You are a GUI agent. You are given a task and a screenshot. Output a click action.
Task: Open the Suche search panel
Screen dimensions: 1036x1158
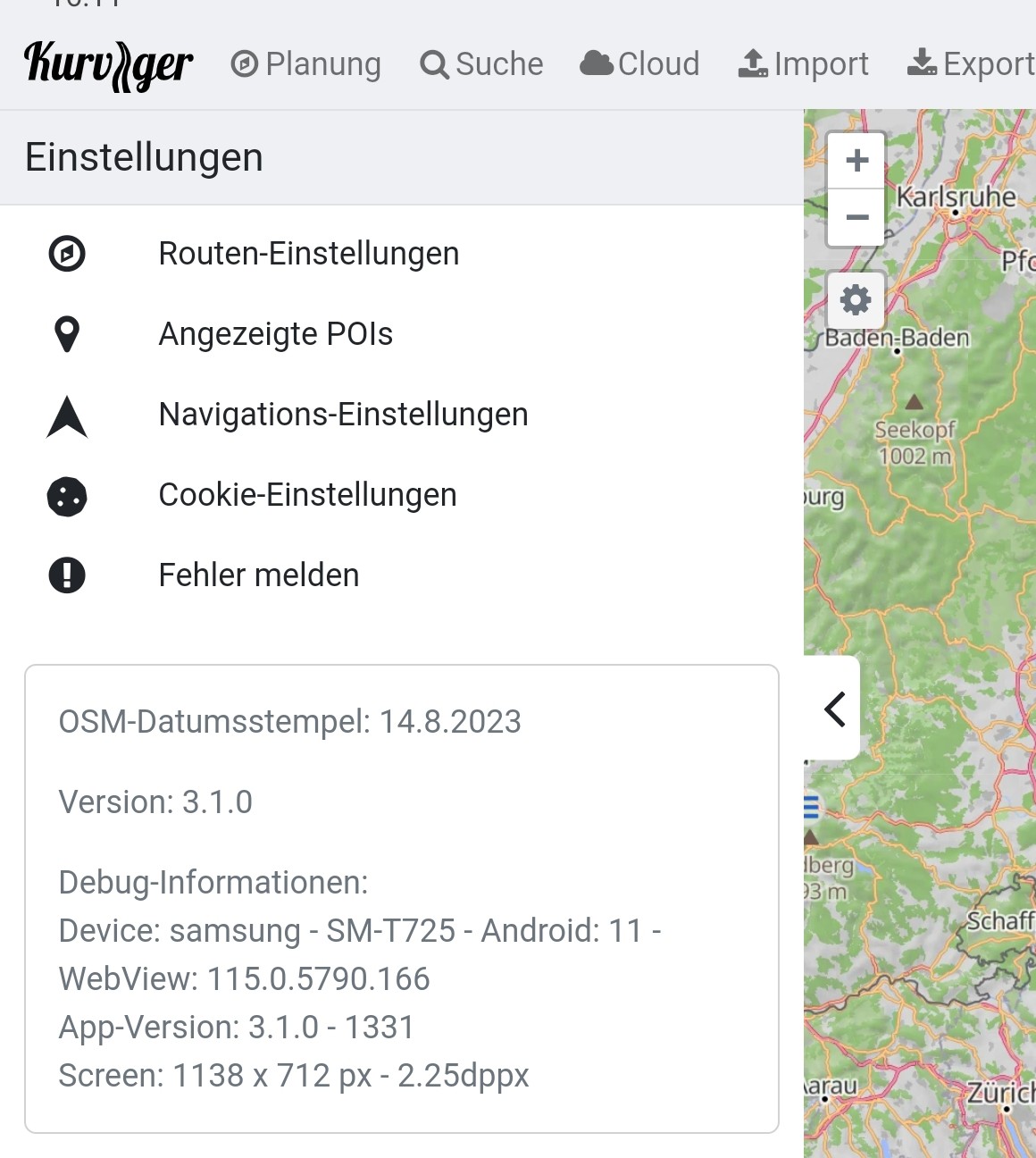coord(481,64)
